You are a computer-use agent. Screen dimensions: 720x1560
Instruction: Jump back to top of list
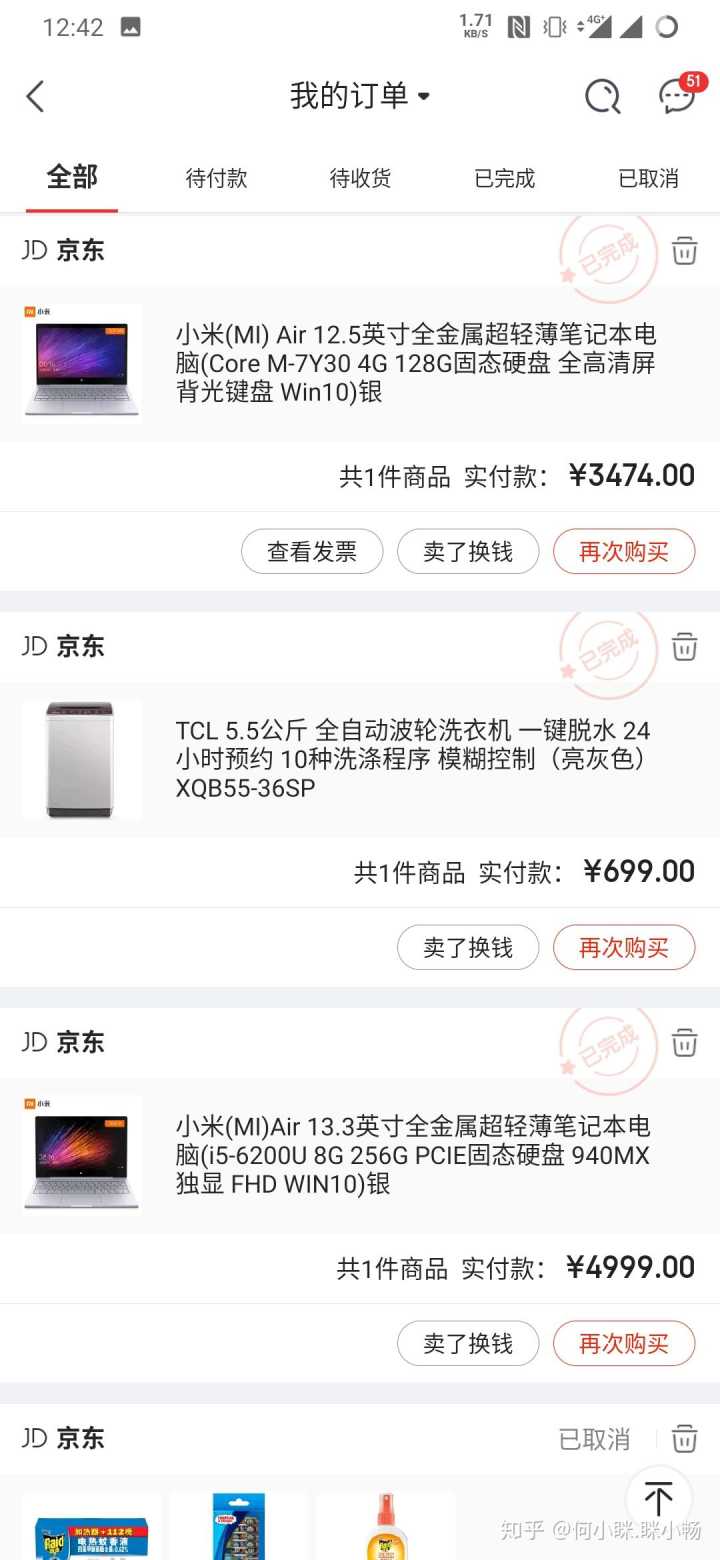pyautogui.click(x=658, y=1499)
